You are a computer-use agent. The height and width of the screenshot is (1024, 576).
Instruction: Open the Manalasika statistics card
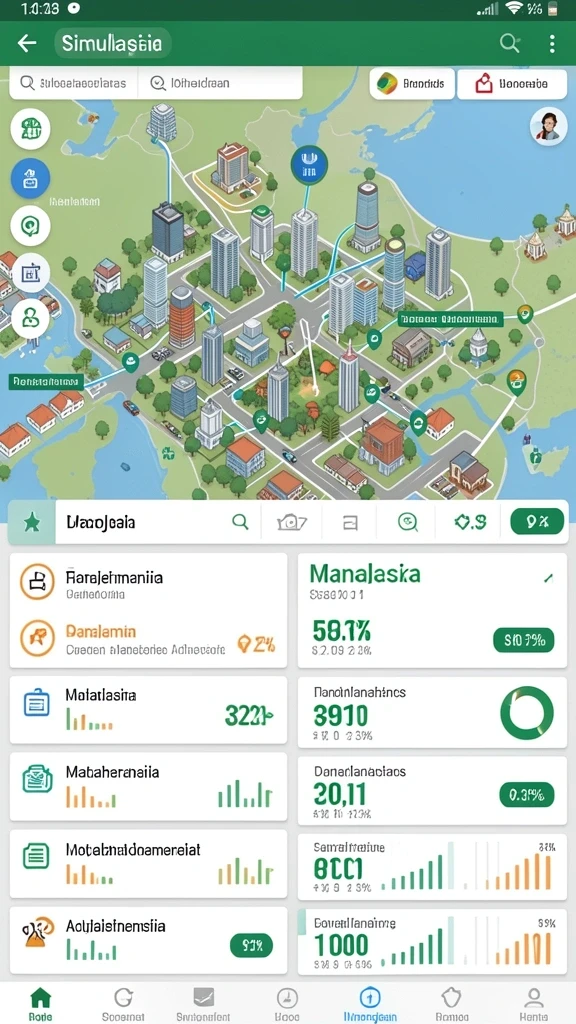pos(432,611)
